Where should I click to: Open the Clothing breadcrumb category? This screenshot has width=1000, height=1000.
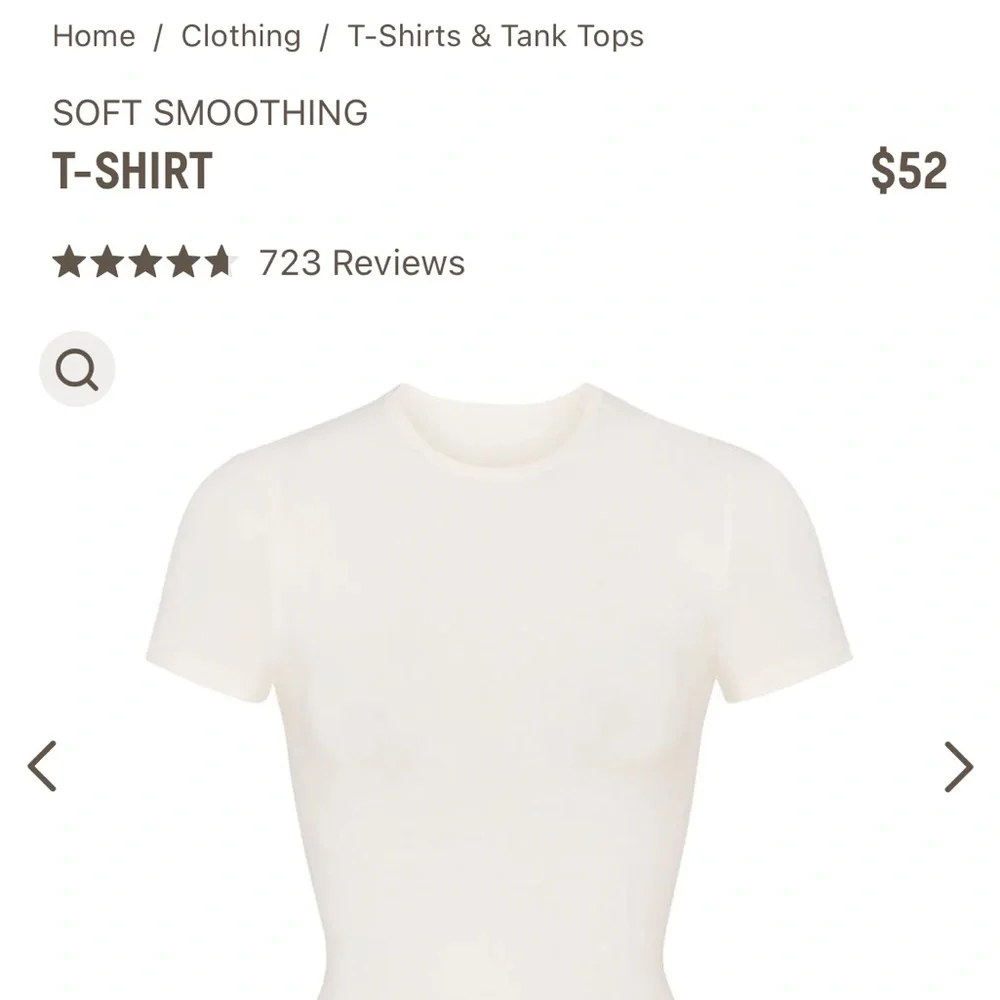tap(241, 36)
